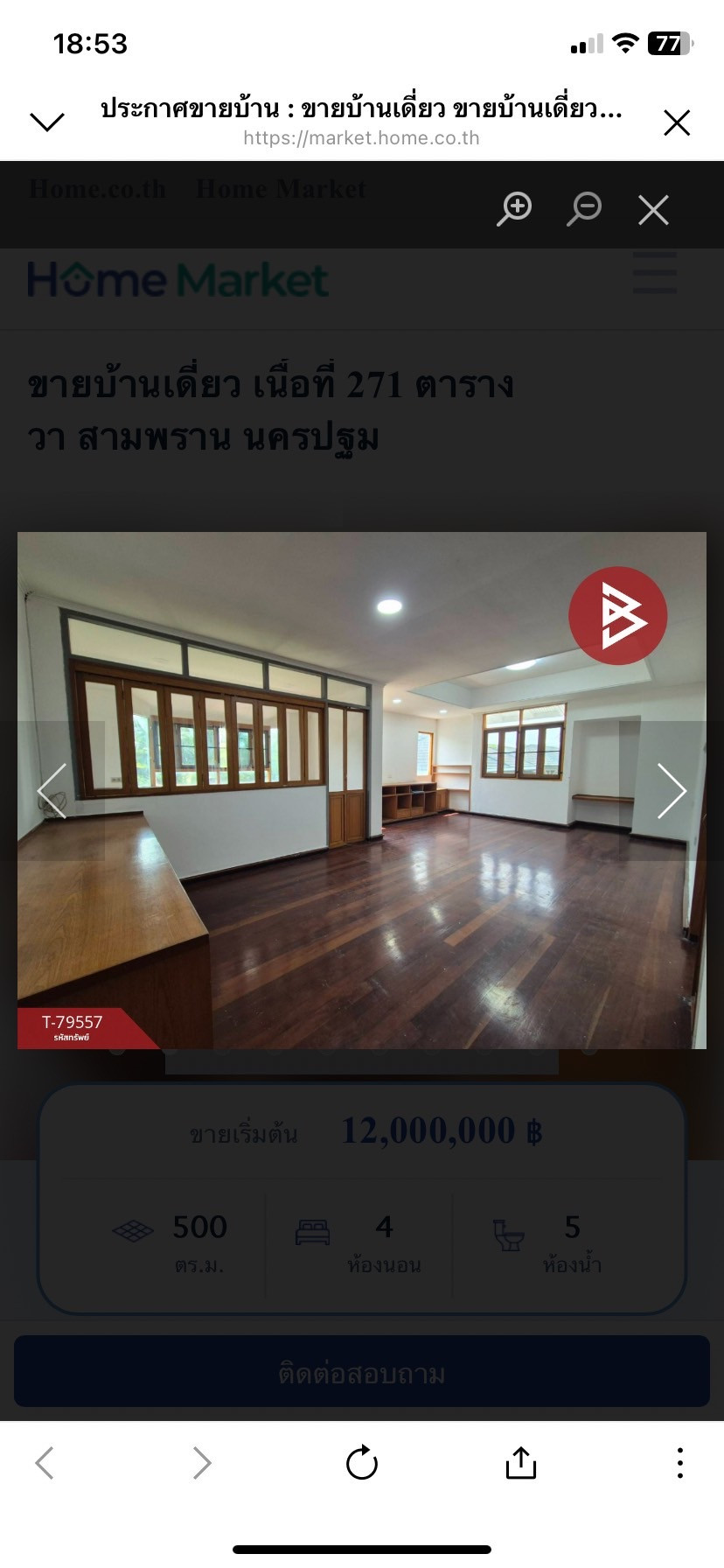Close the in-app browser window
This screenshot has width=724, height=1568.
[677, 122]
